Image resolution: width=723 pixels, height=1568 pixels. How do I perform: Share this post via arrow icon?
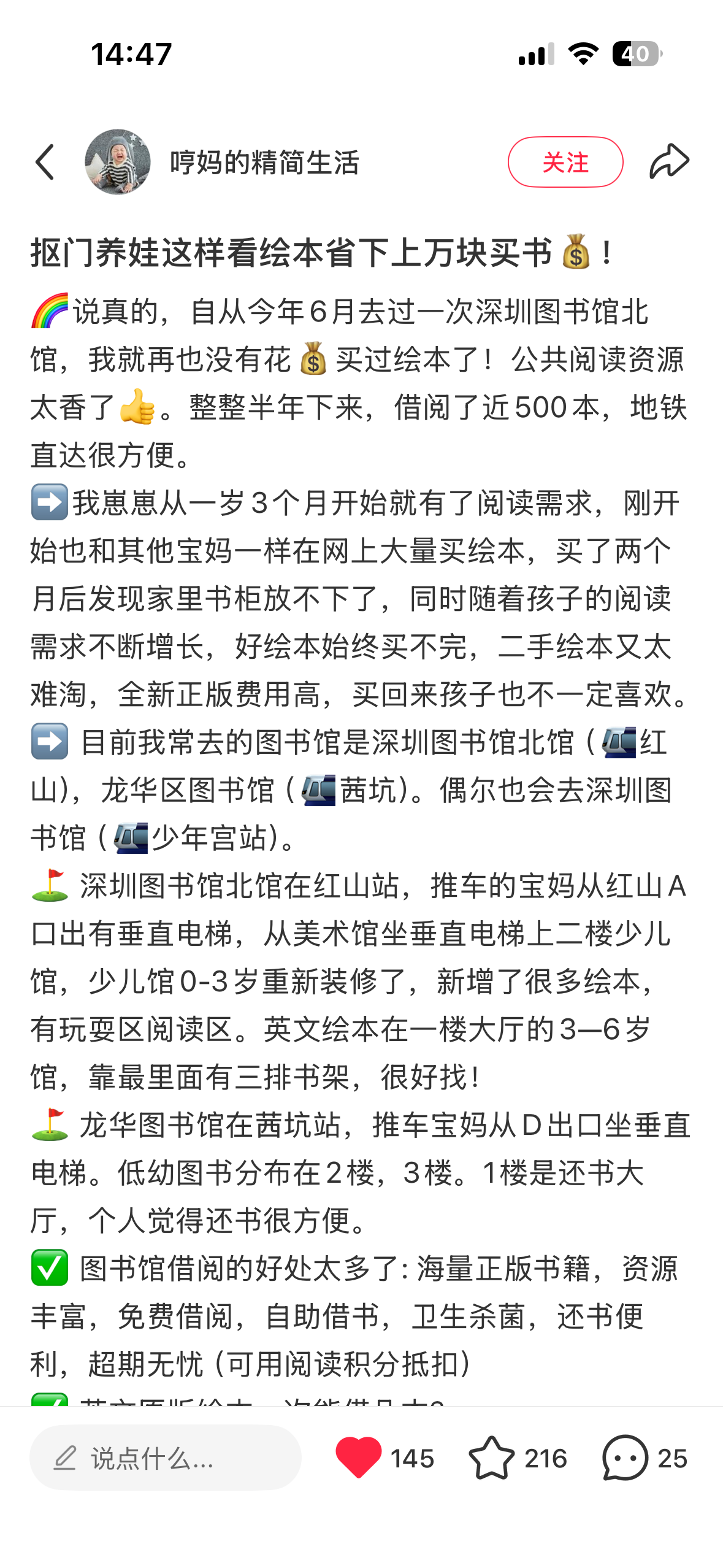tap(669, 162)
